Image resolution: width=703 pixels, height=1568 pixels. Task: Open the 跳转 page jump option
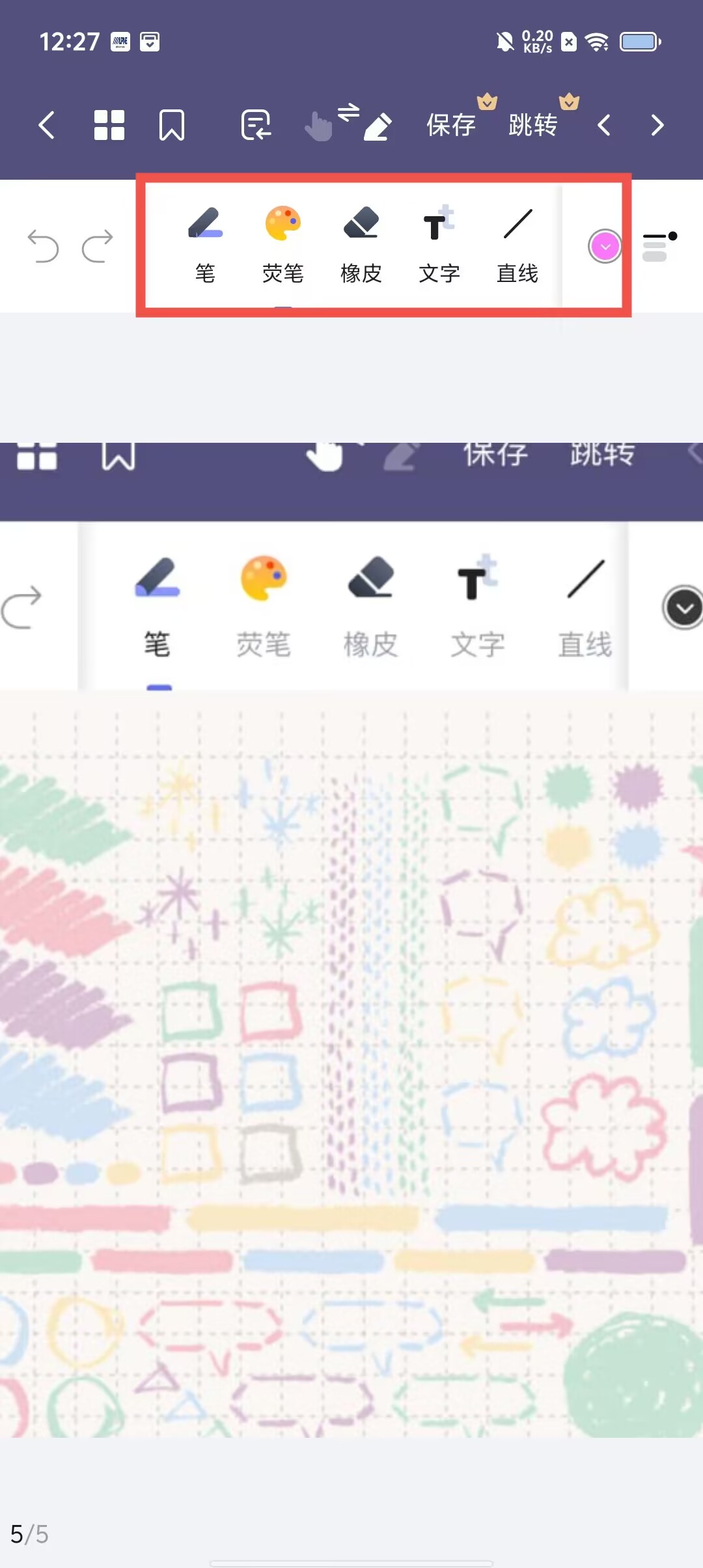(x=533, y=125)
